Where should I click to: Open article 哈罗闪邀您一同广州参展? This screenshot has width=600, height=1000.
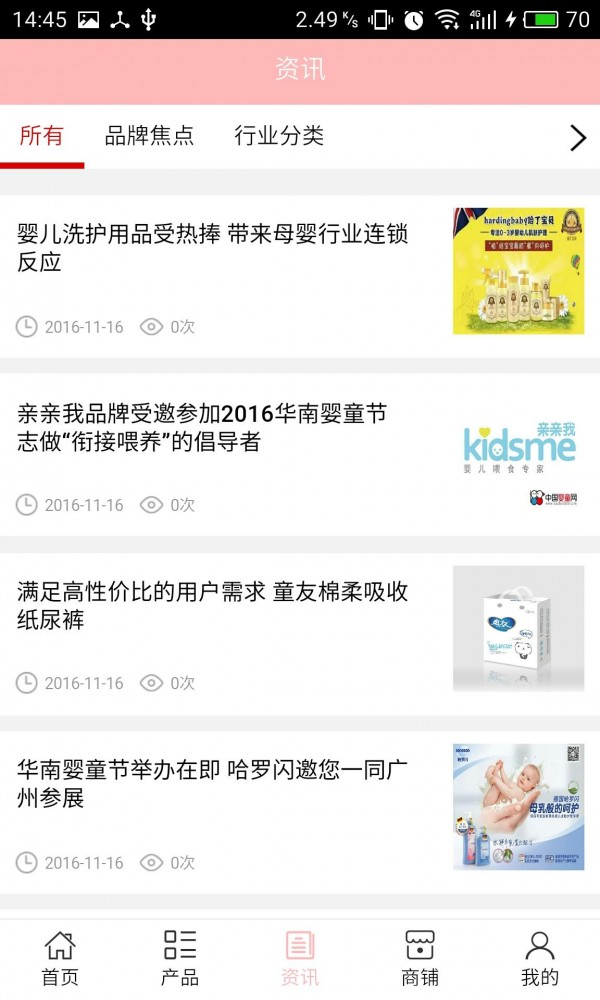click(213, 784)
